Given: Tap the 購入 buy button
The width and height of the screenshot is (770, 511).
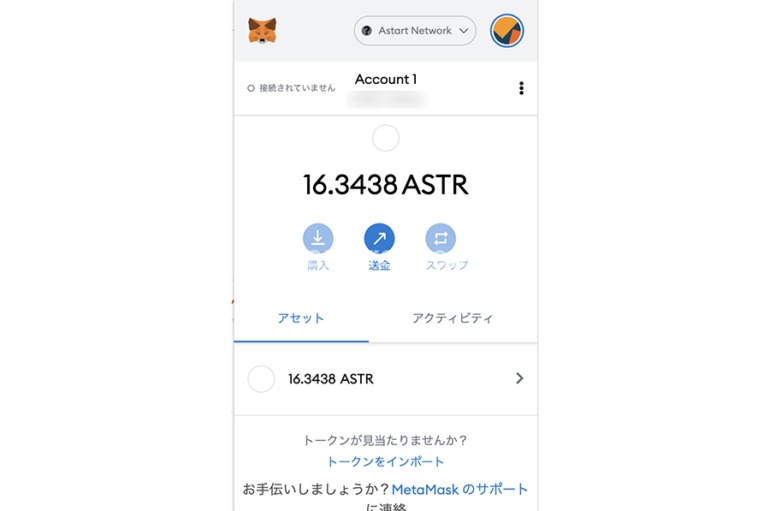Looking at the screenshot, I should (318, 239).
